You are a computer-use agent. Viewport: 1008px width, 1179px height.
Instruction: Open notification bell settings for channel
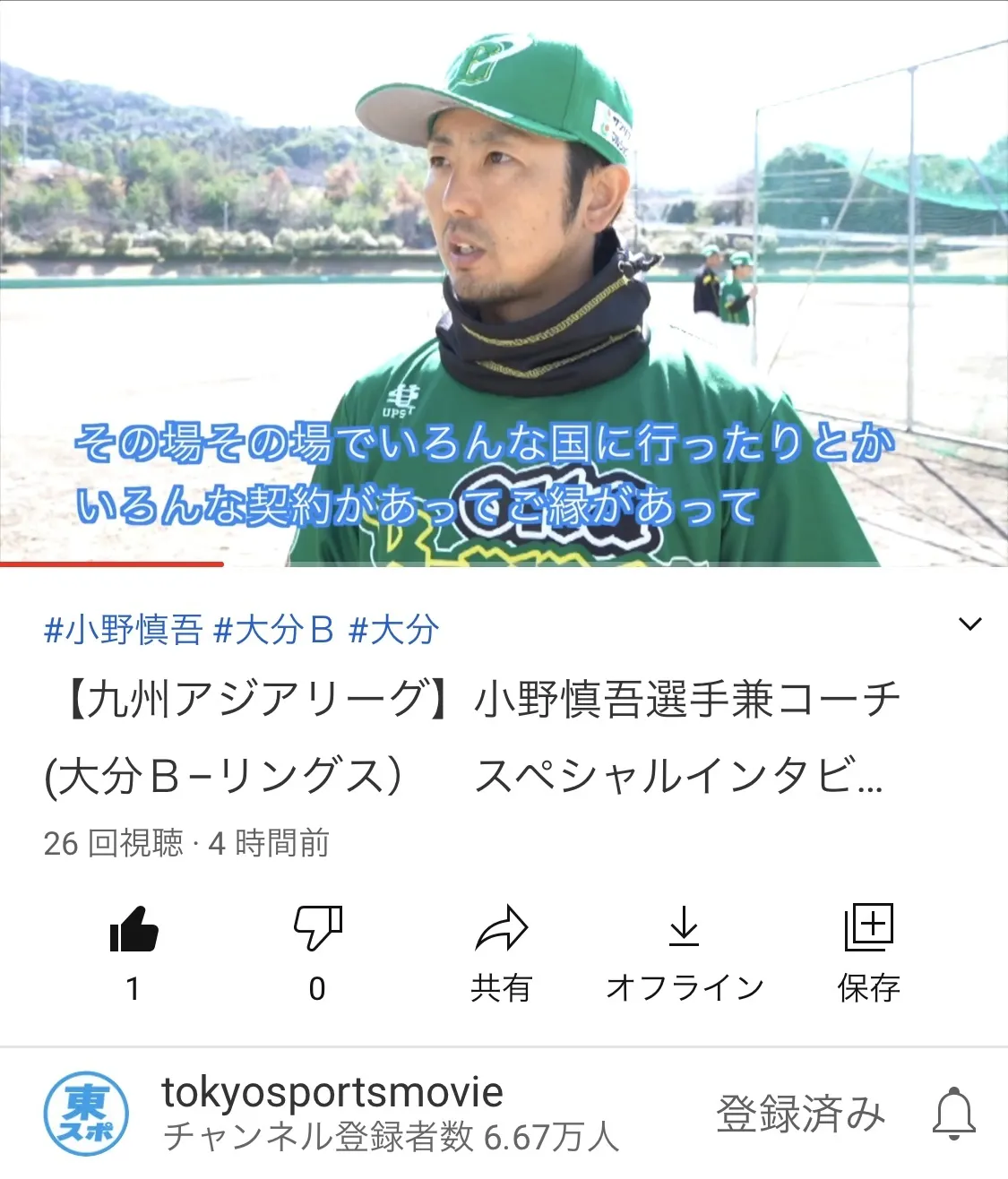point(954,1114)
